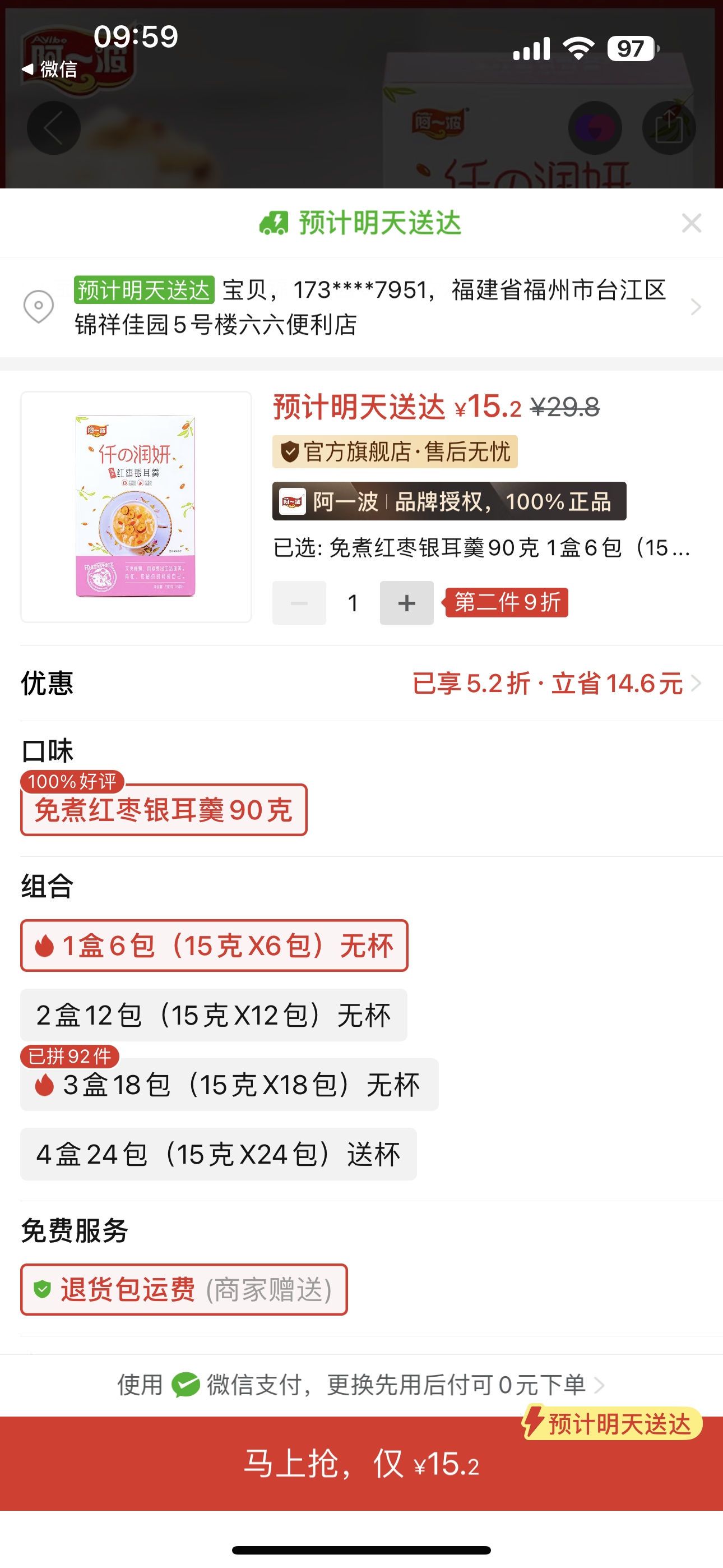
Task: Enlarge the product thumbnail image
Action: 136,506
